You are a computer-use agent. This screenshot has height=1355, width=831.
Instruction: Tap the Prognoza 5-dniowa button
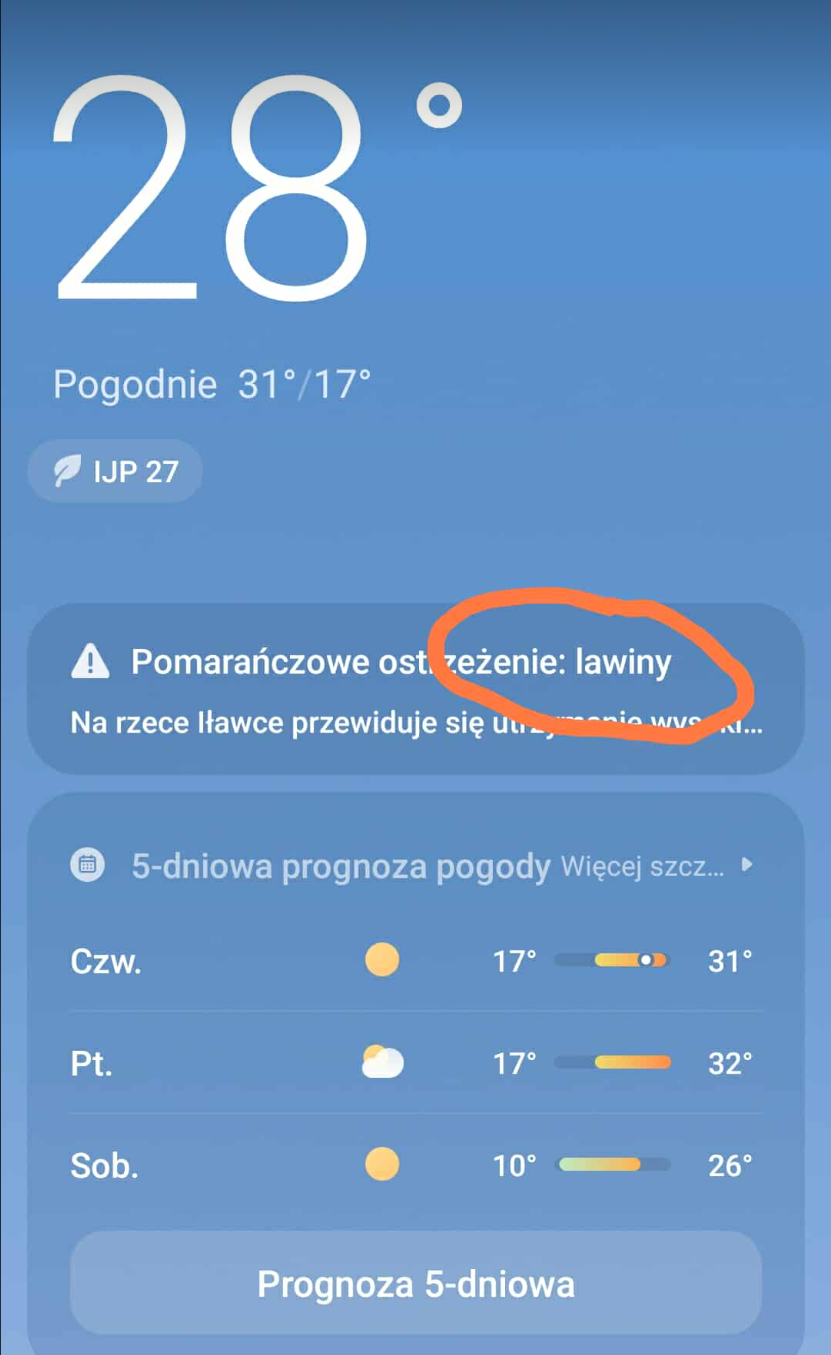(415, 1283)
